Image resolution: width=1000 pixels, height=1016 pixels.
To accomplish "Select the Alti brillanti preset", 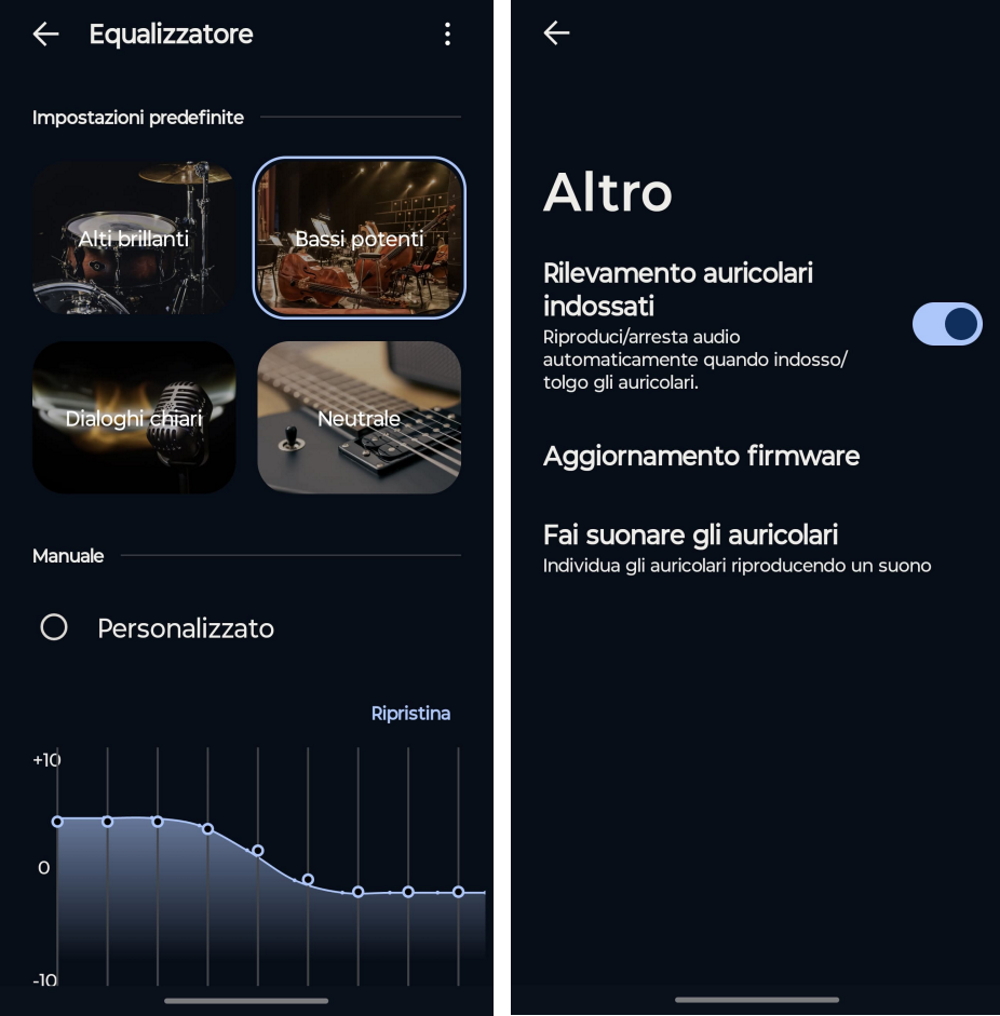I will (x=134, y=238).
